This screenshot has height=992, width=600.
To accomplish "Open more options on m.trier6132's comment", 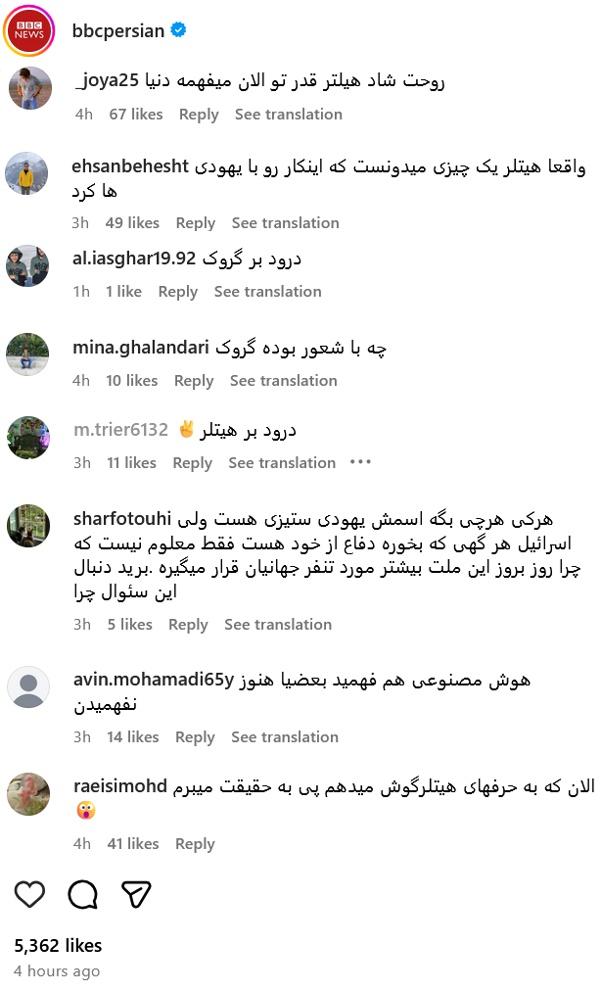I will 360,462.
